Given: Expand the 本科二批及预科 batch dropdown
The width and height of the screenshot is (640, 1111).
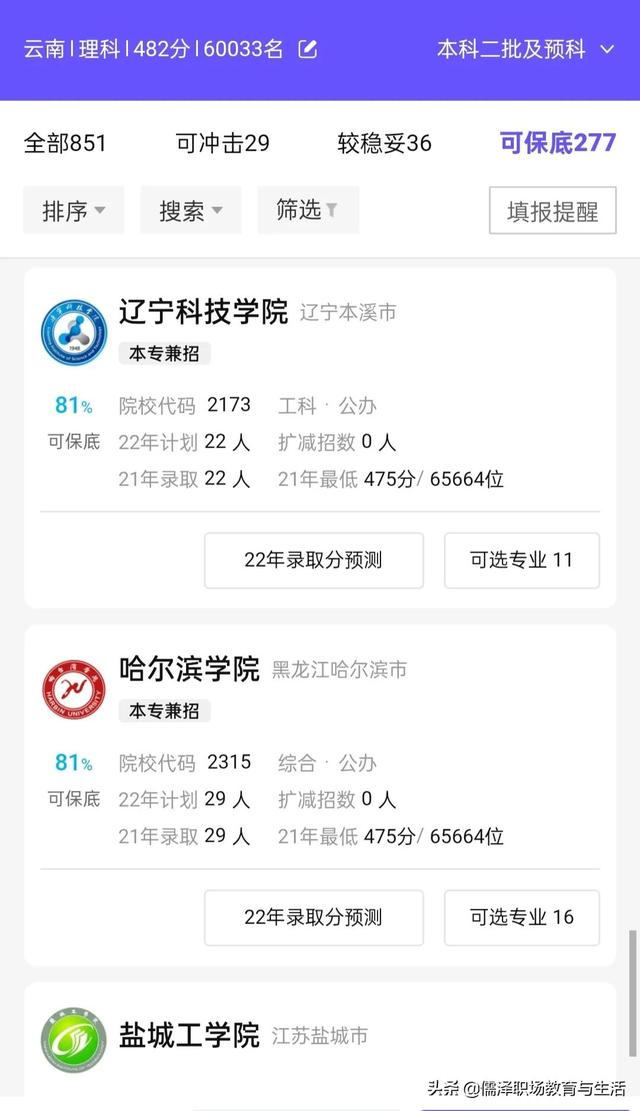Looking at the screenshot, I should [x=525, y=49].
